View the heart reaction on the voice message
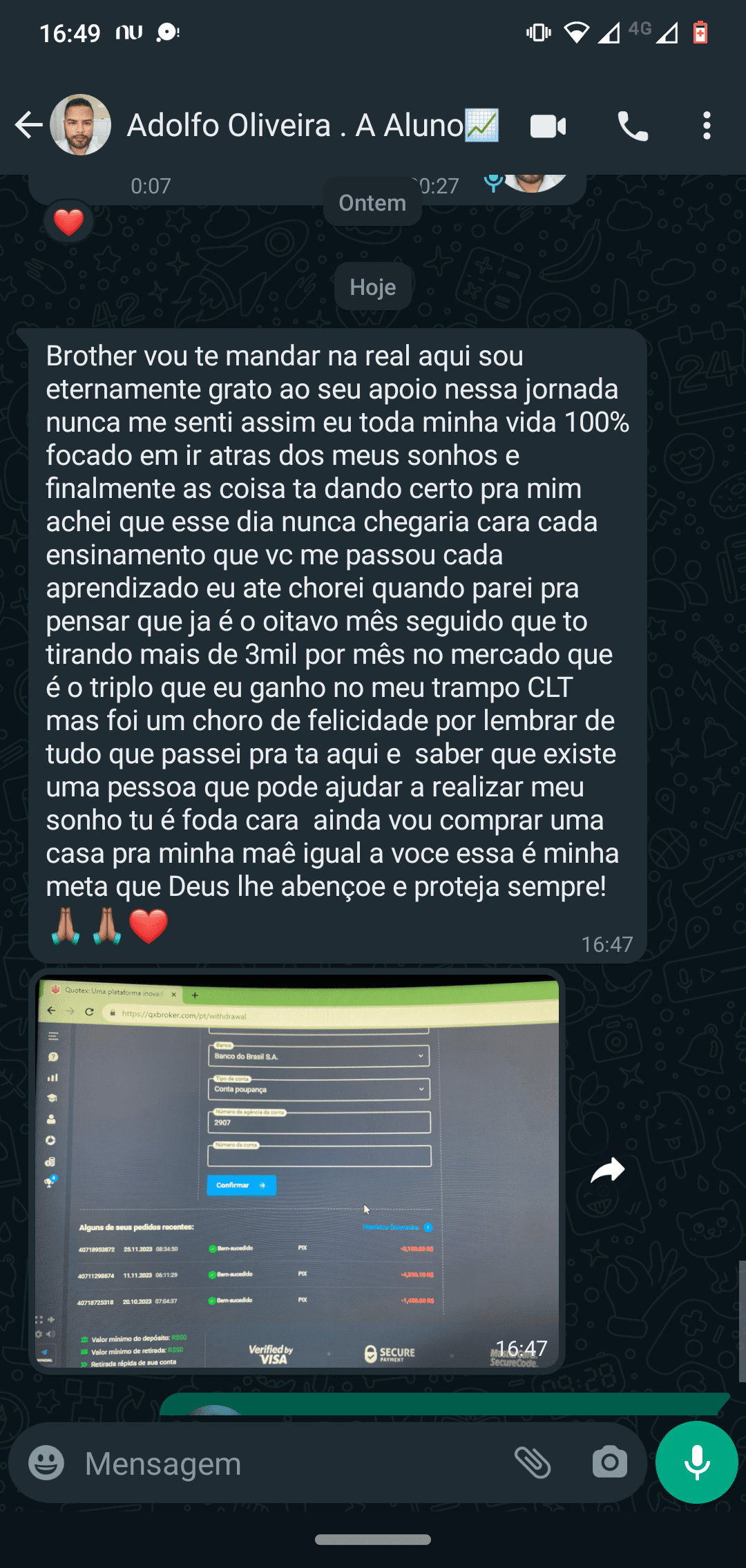The image size is (746, 1568). click(68, 222)
